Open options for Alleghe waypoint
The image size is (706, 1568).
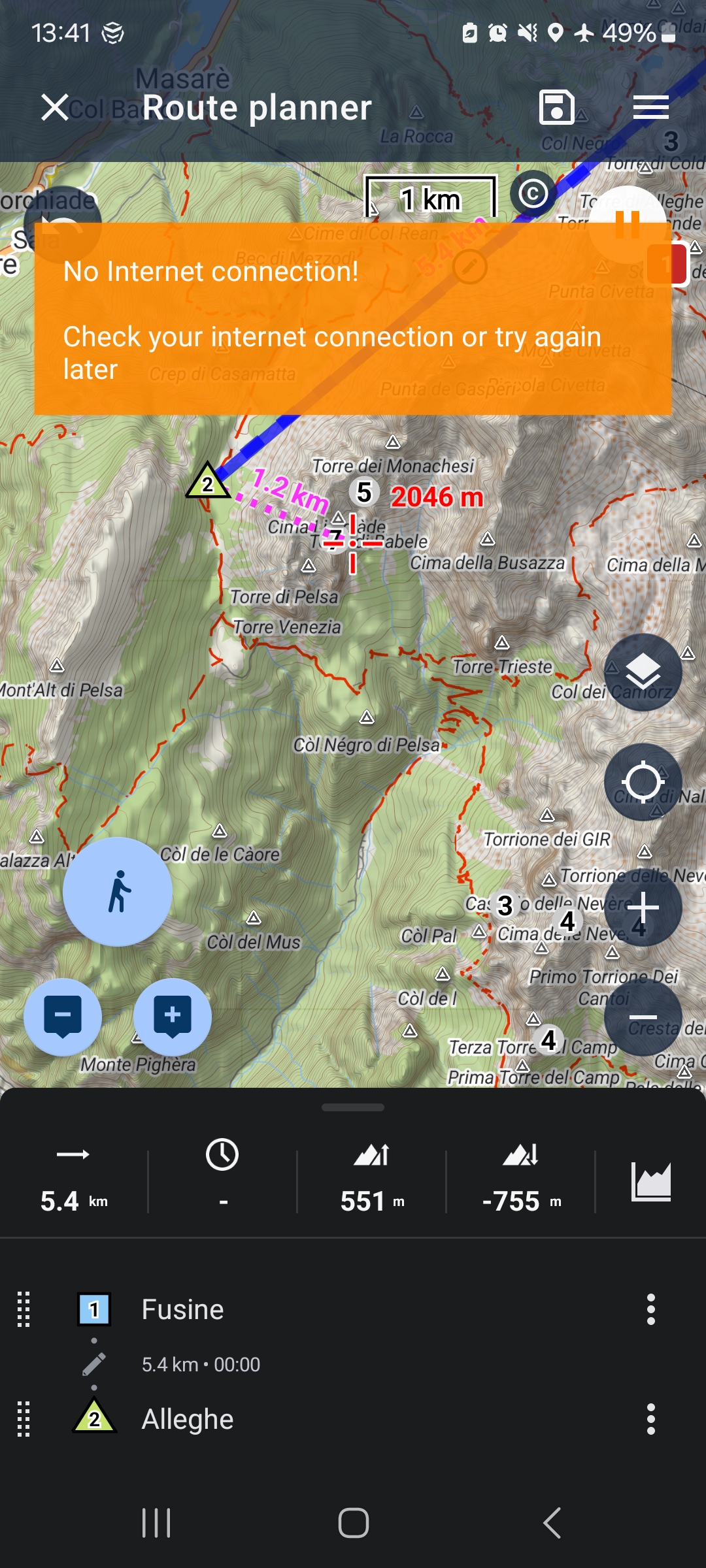[x=650, y=1419]
